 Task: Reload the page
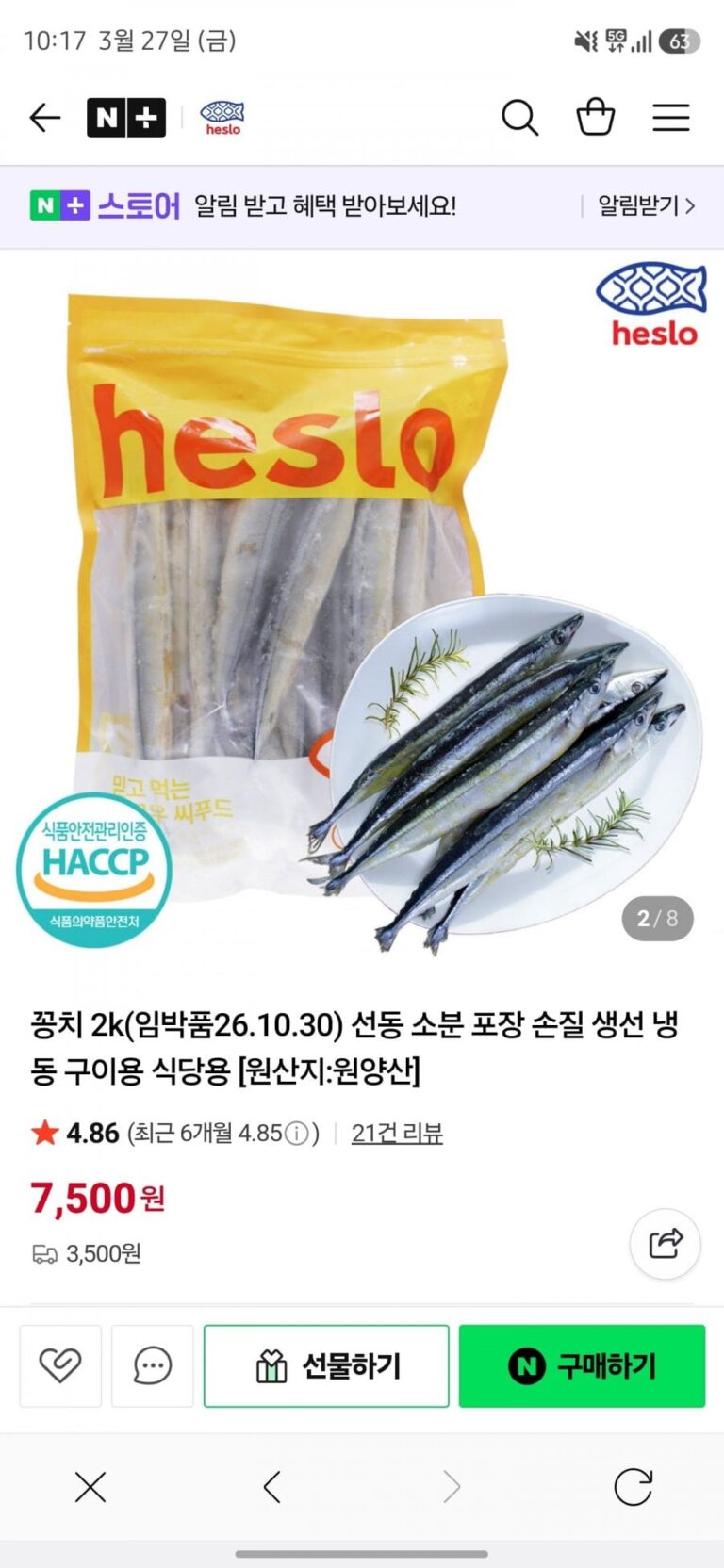click(x=633, y=1488)
